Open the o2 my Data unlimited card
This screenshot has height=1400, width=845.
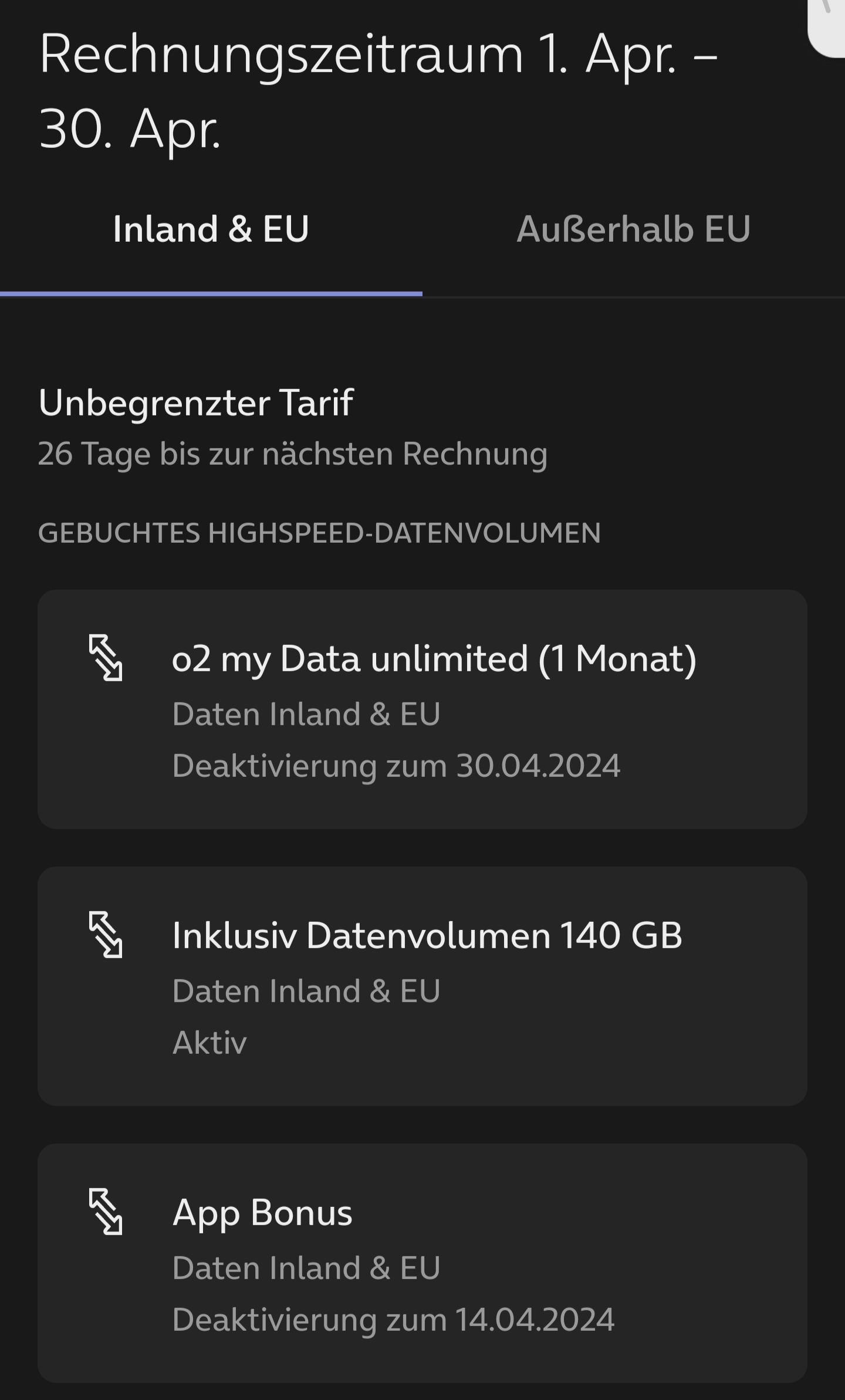coord(422,709)
